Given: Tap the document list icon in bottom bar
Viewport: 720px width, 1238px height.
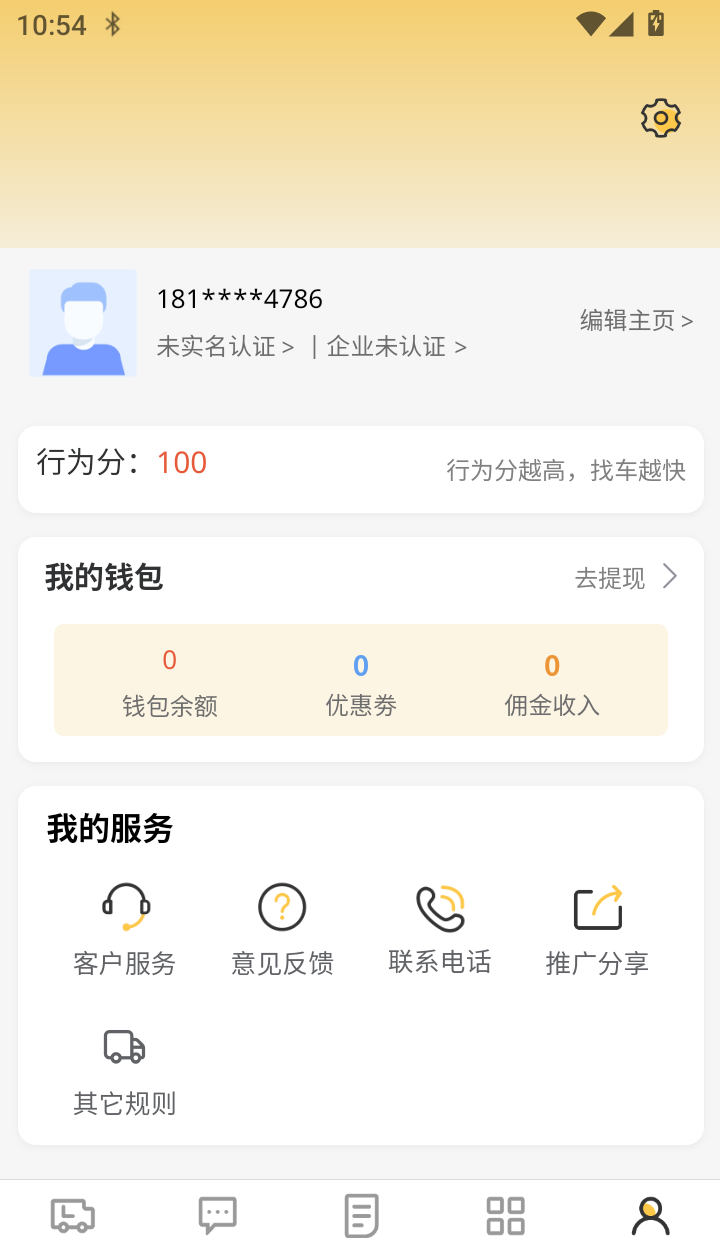Looking at the screenshot, I should tap(360, 1213).
